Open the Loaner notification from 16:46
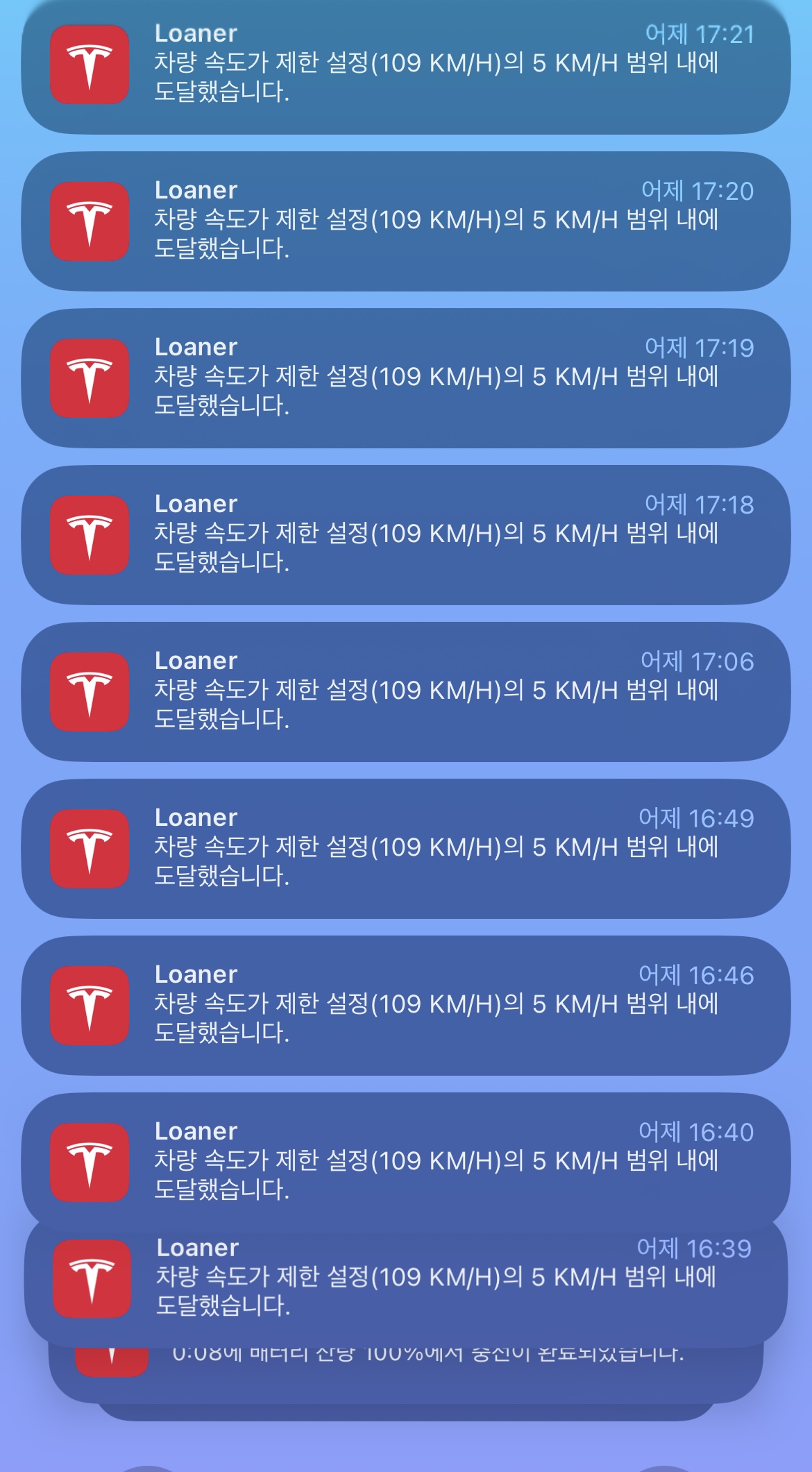The image size is (812, 1472). (406, 1006)
